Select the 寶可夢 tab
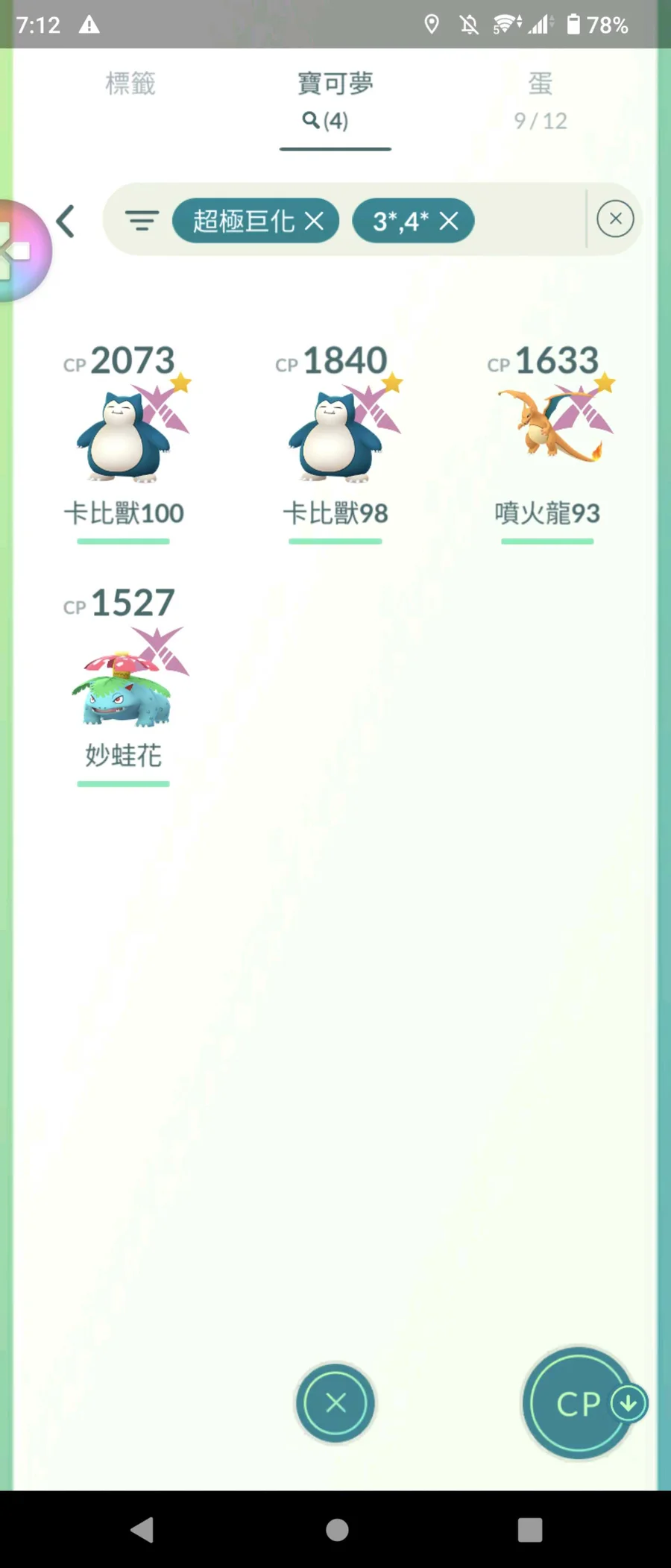Screen dimensions: 671x1568 [335, 98]
